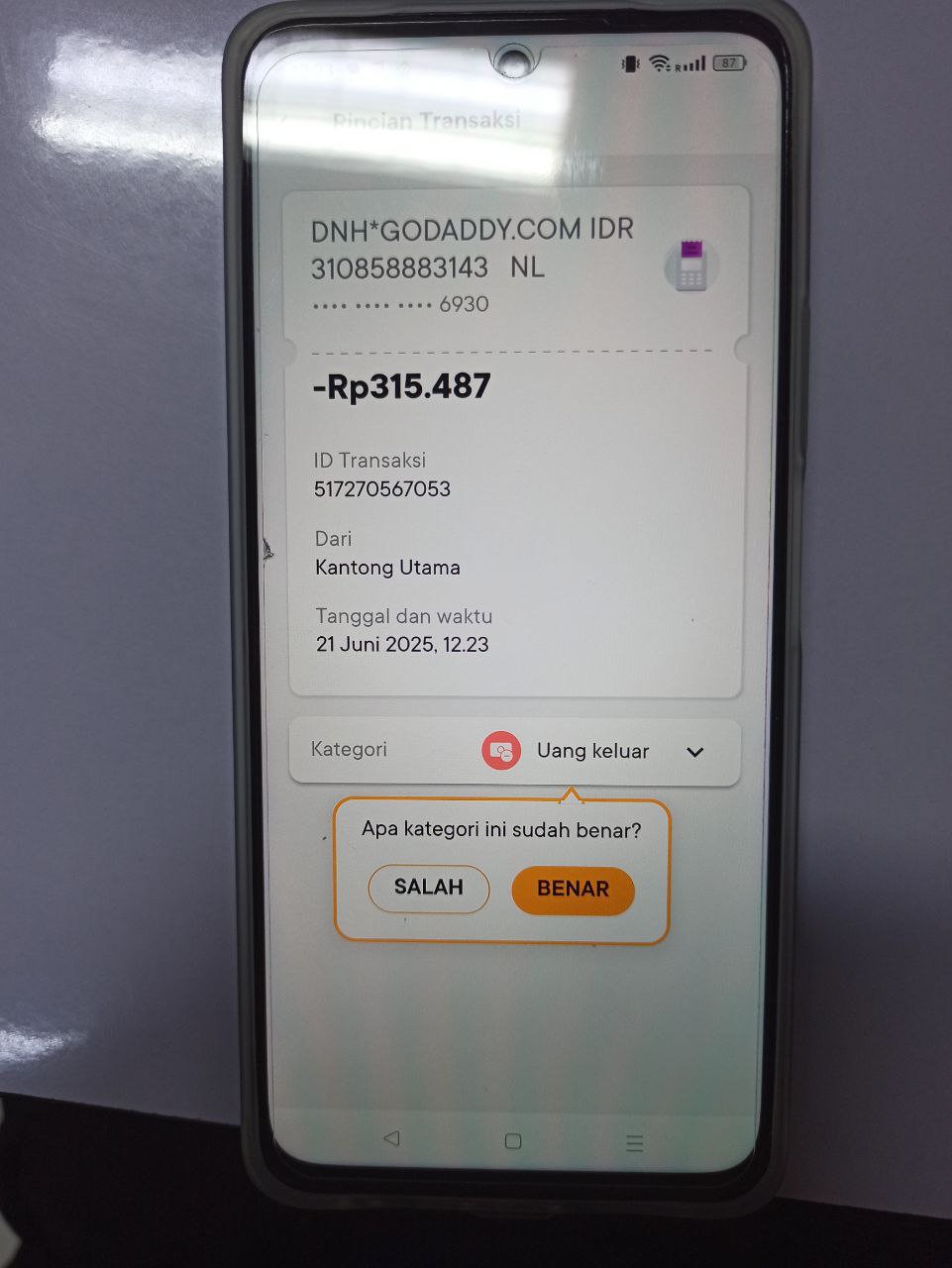Go to the home screen
Viewport: 952px width, 1268px height.
point(513,1141)
